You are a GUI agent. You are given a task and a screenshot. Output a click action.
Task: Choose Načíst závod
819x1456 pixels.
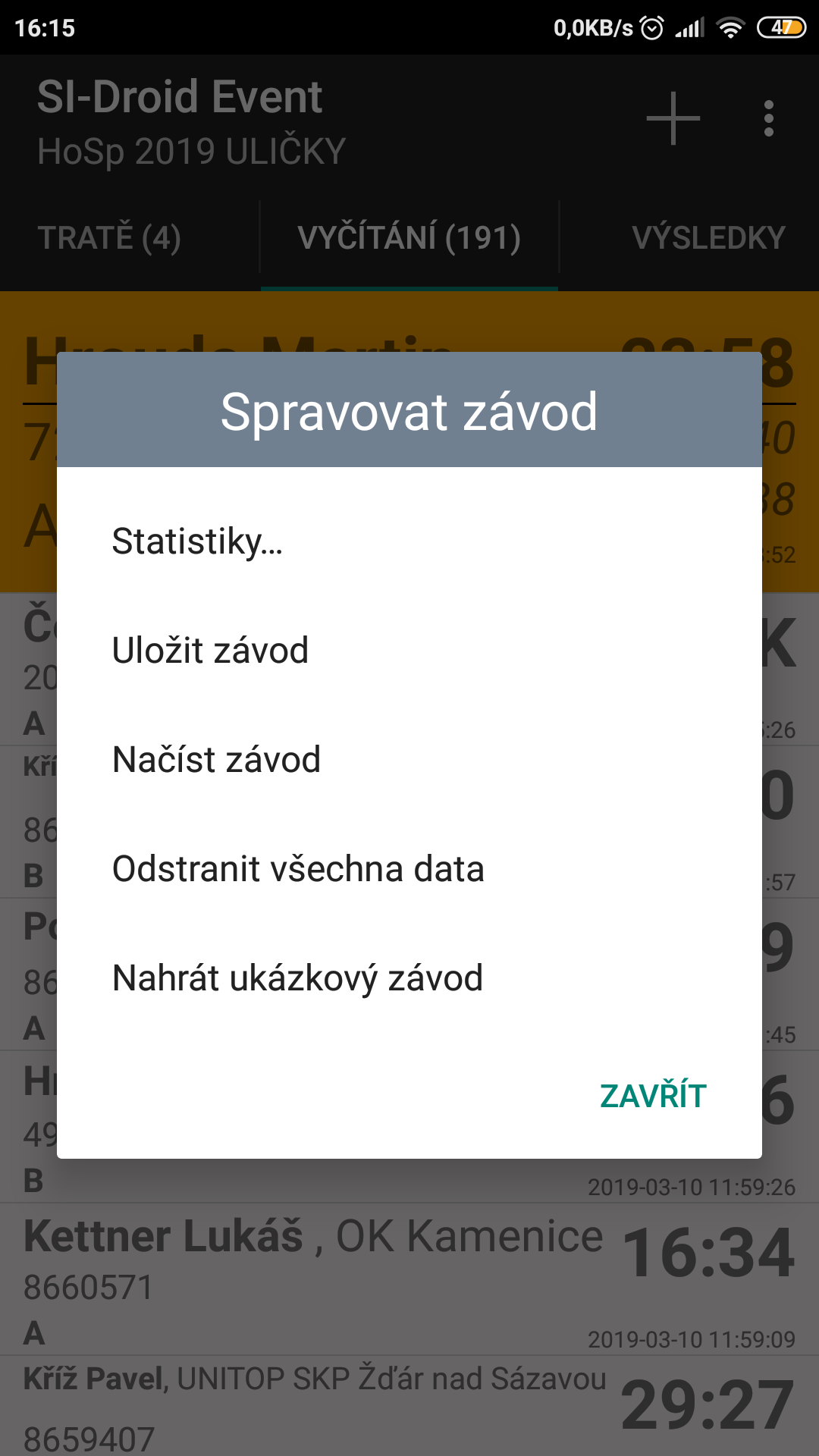[216, 760]
